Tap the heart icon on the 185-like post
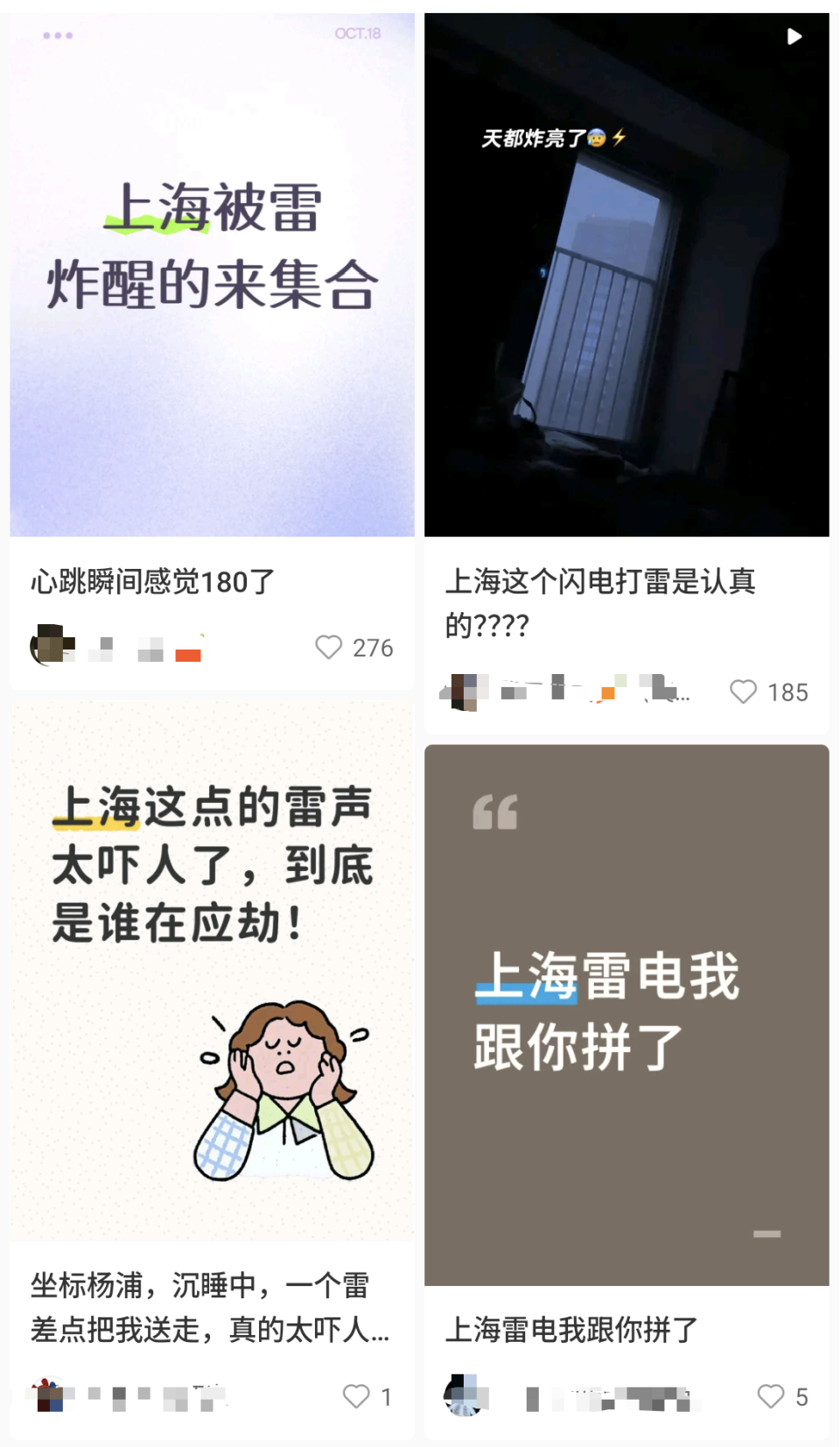 744,692
